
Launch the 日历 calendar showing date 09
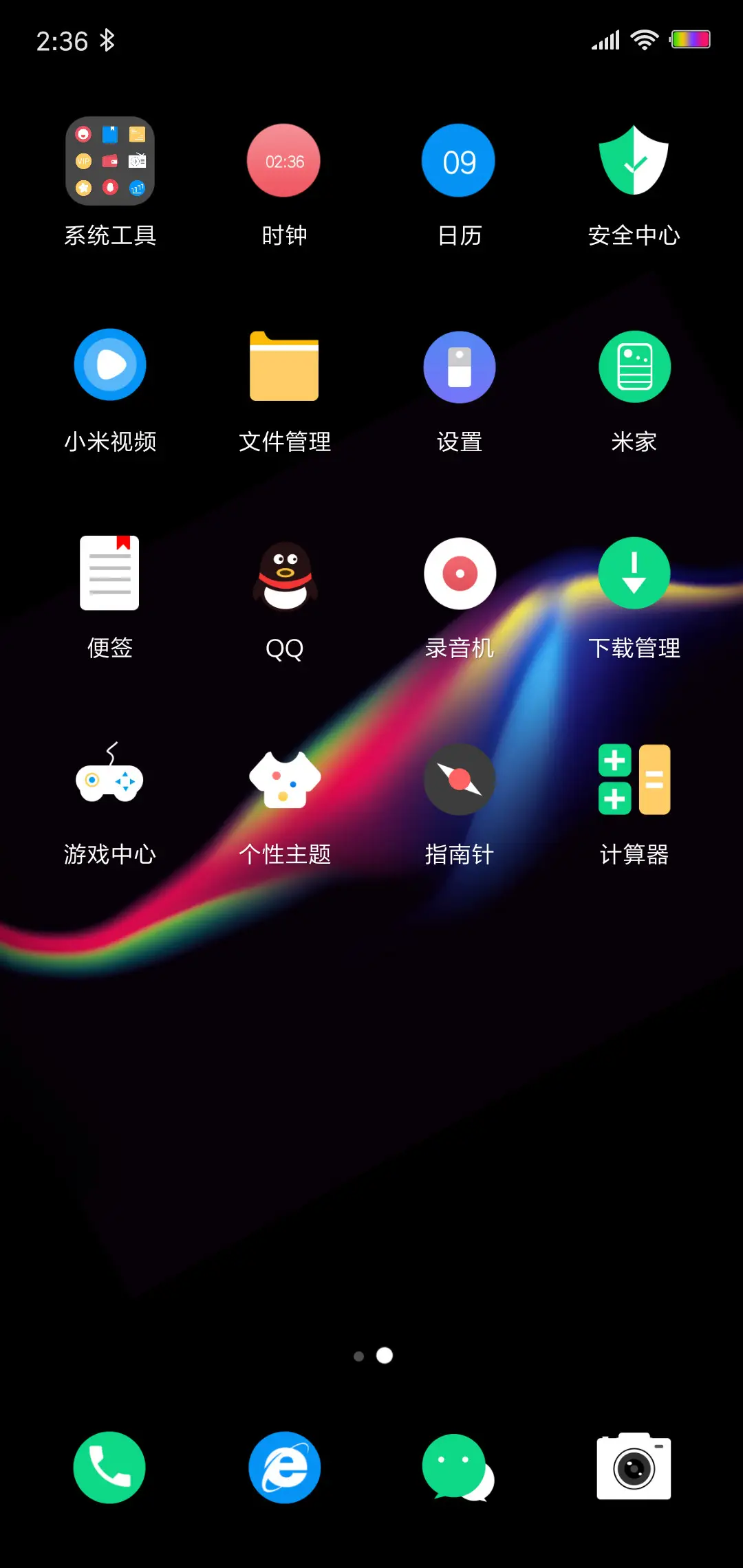(x=459, y=160)
